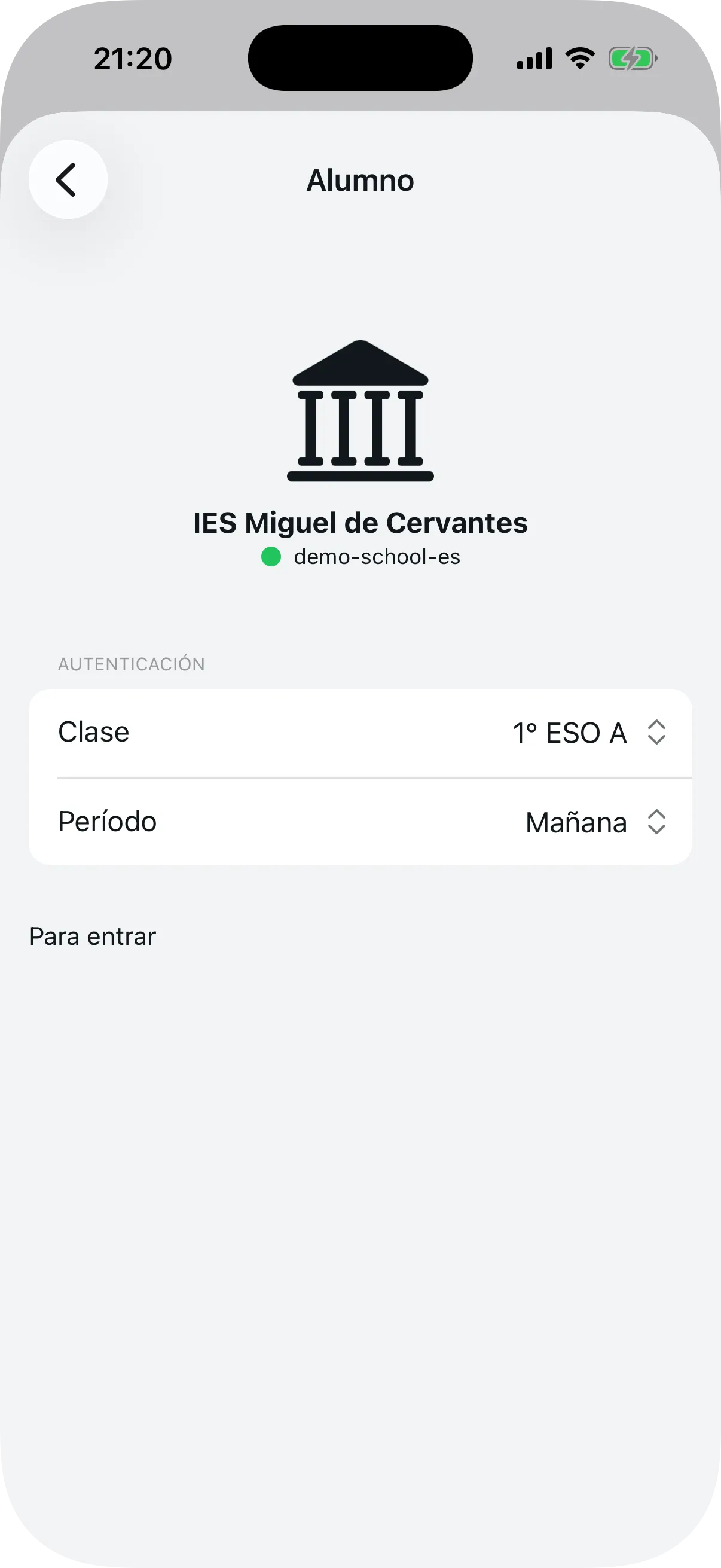The image size is (721, 1568).
Task: Toggle the school connection status indicator
Action: (x=271, y=556)
